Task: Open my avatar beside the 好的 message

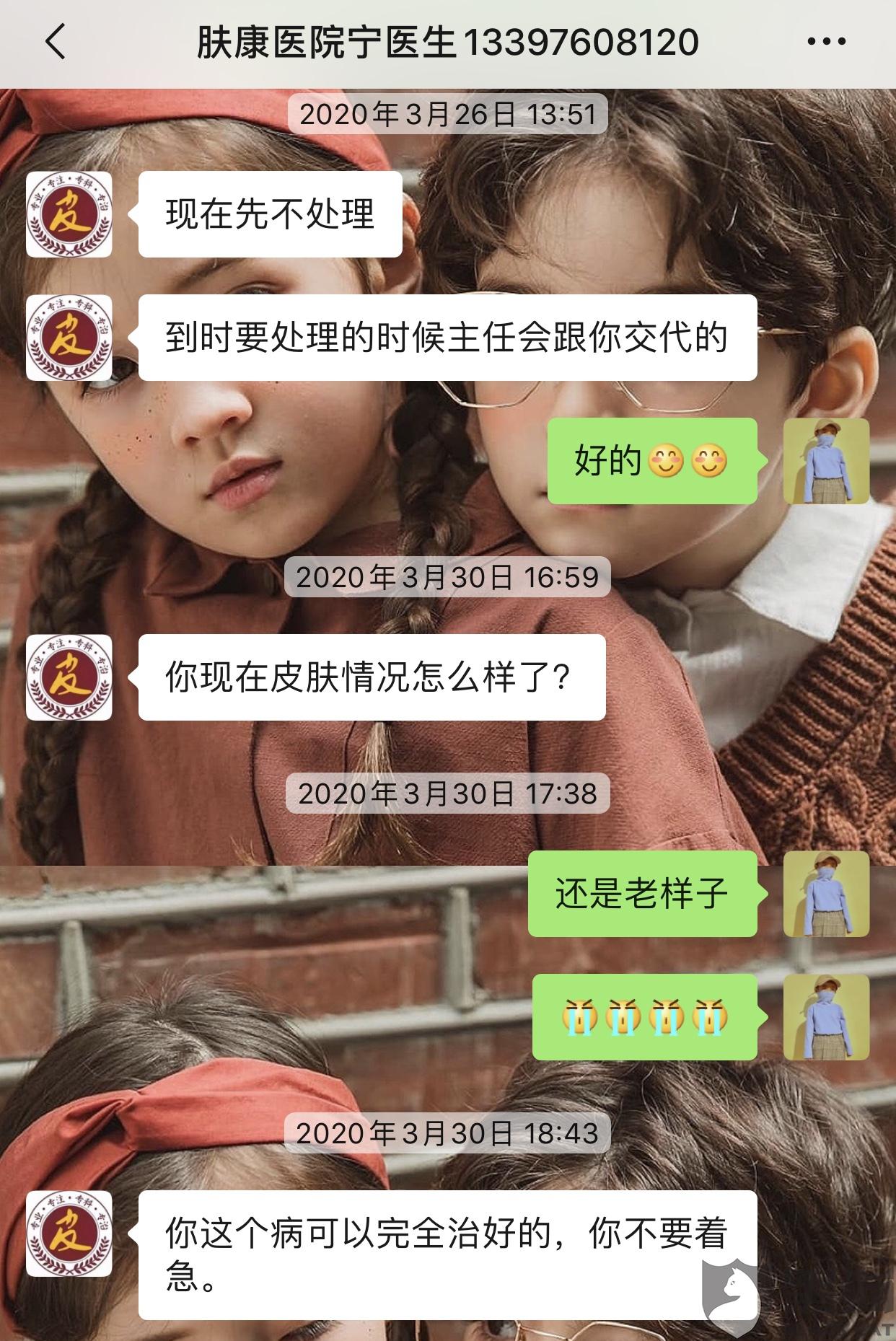Action: click(826, 461)
